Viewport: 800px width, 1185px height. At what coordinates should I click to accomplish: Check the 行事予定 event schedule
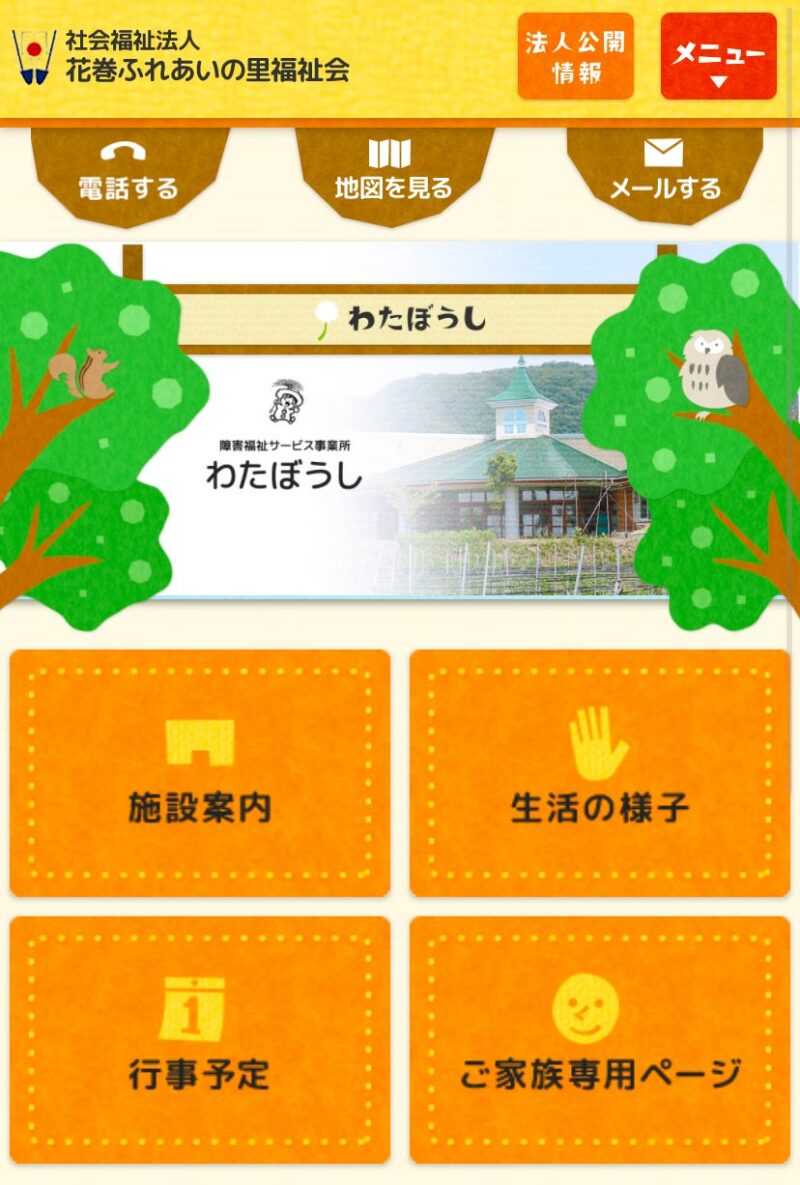(200, 1040)
